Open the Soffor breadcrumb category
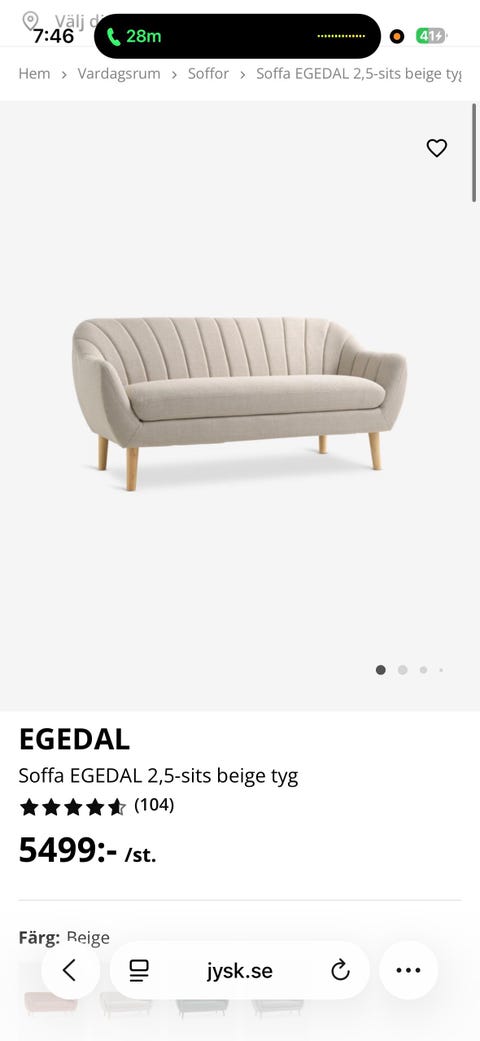This screenshot has height=1041, width=480. point(208,74)
